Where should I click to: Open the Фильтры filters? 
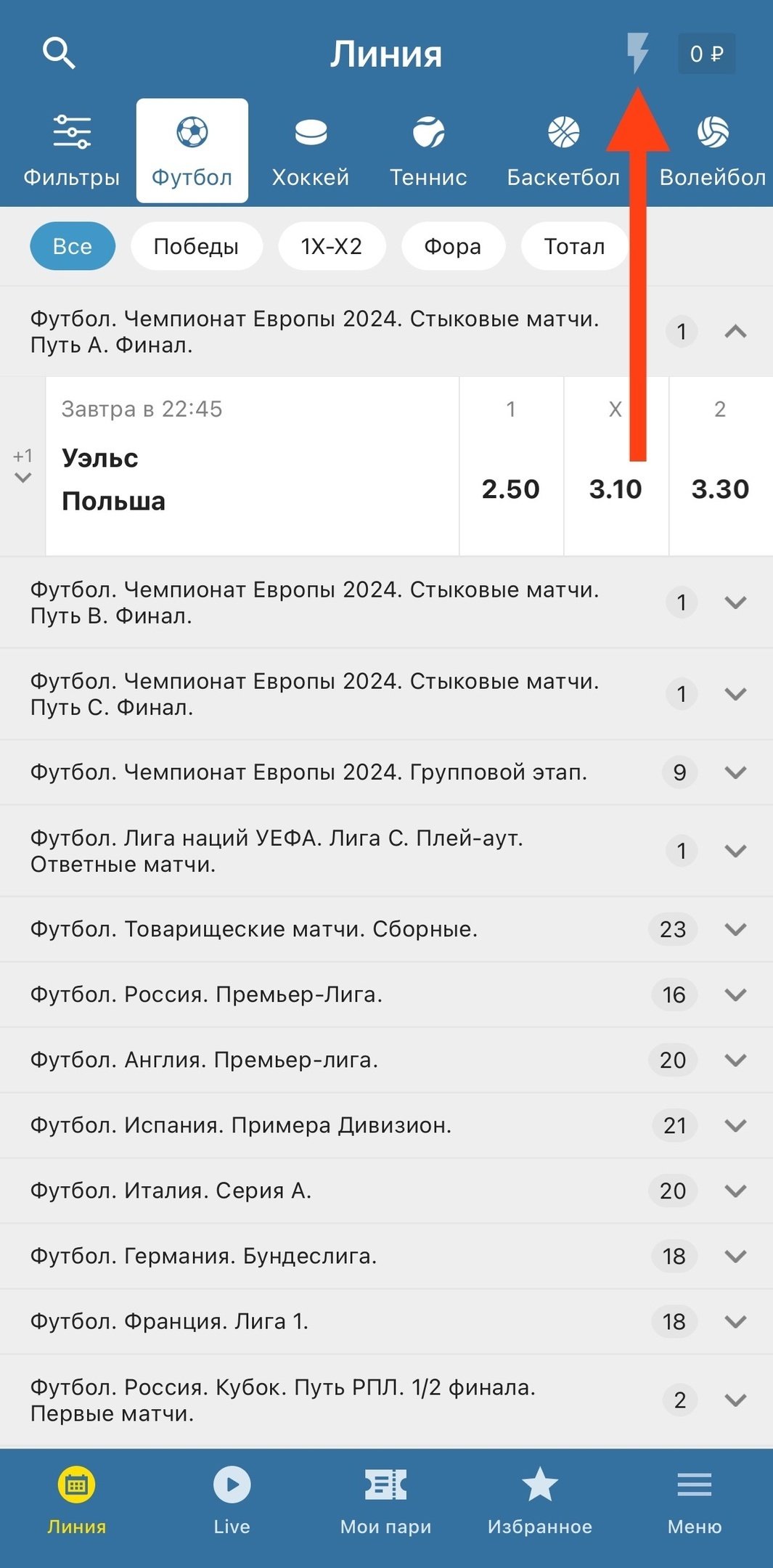(71, 150)
